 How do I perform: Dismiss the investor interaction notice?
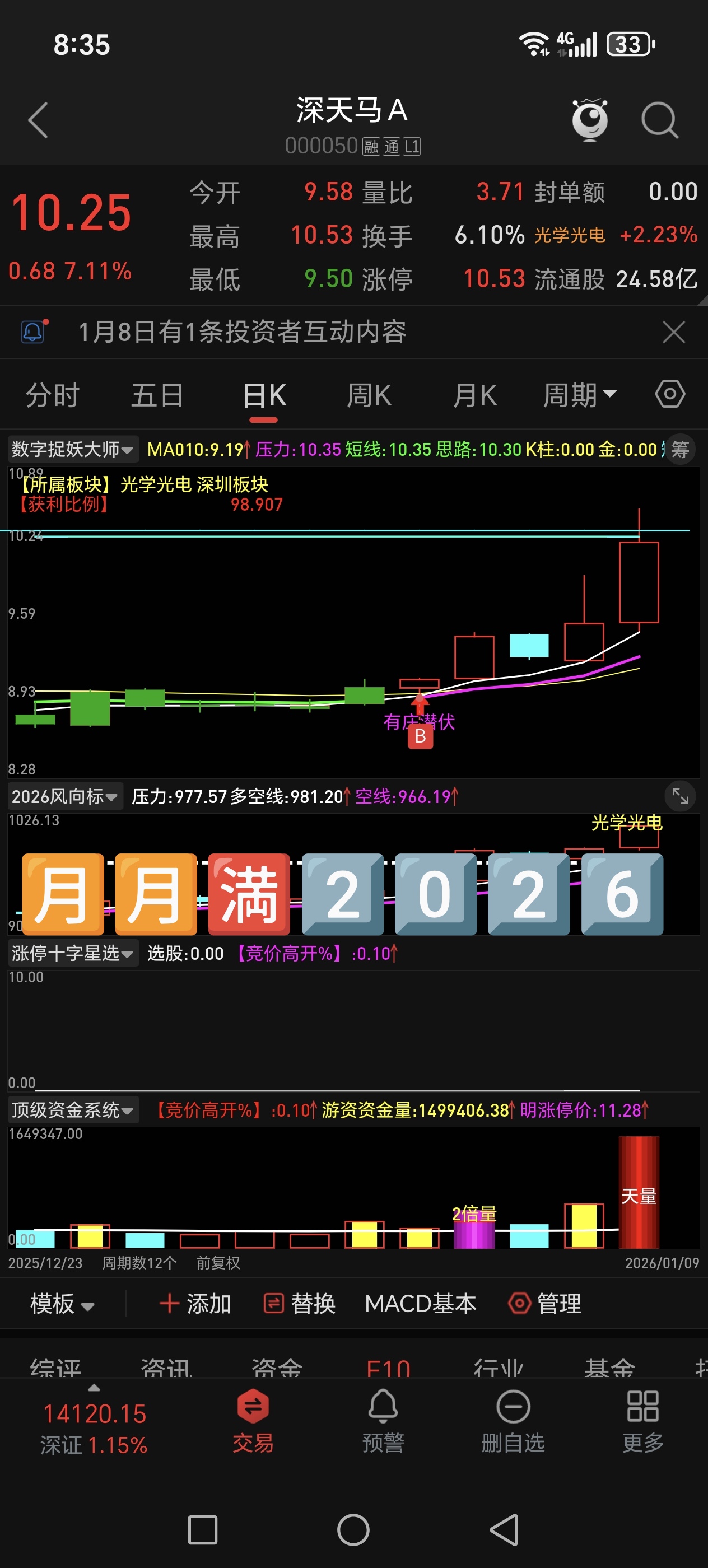[673, 332]
